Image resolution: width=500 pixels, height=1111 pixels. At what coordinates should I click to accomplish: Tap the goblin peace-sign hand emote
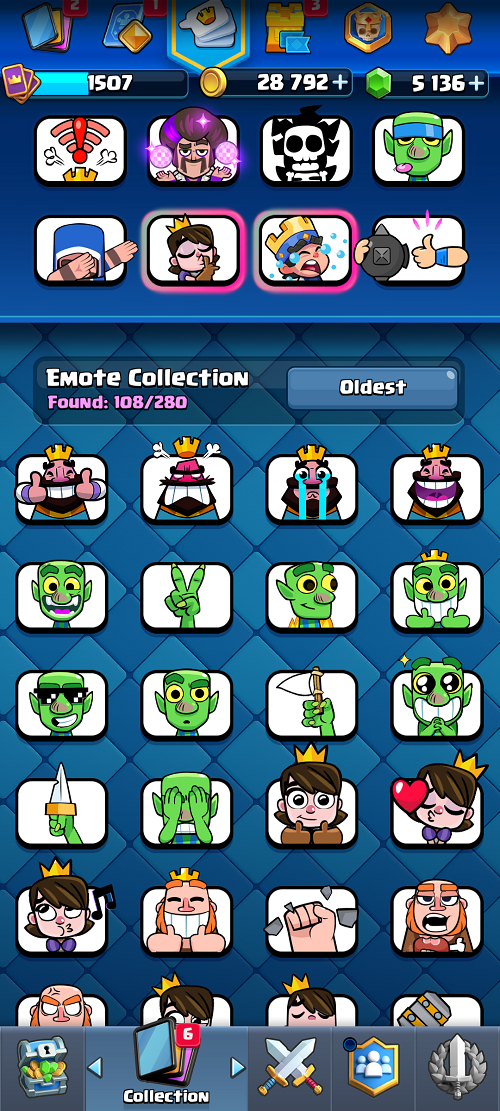[x=187, y=597]
